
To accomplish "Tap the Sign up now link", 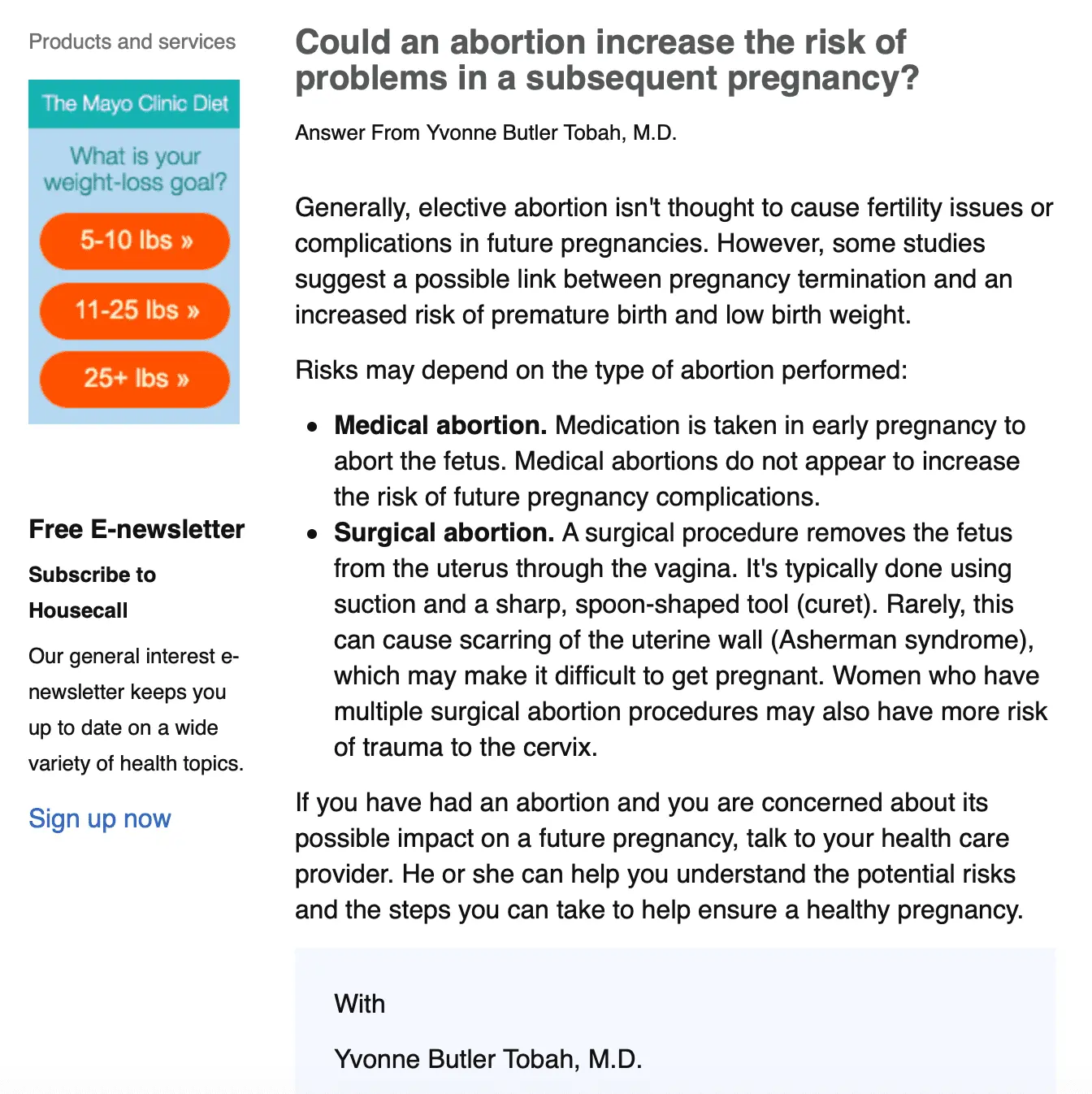I will pyautogui.click(x=100, y=818).
